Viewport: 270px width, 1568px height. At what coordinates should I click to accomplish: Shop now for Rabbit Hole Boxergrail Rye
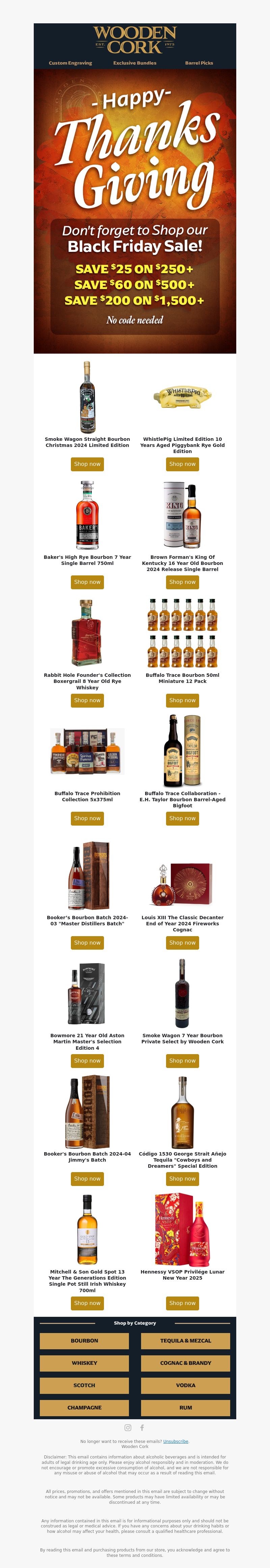tap(87, 700)
